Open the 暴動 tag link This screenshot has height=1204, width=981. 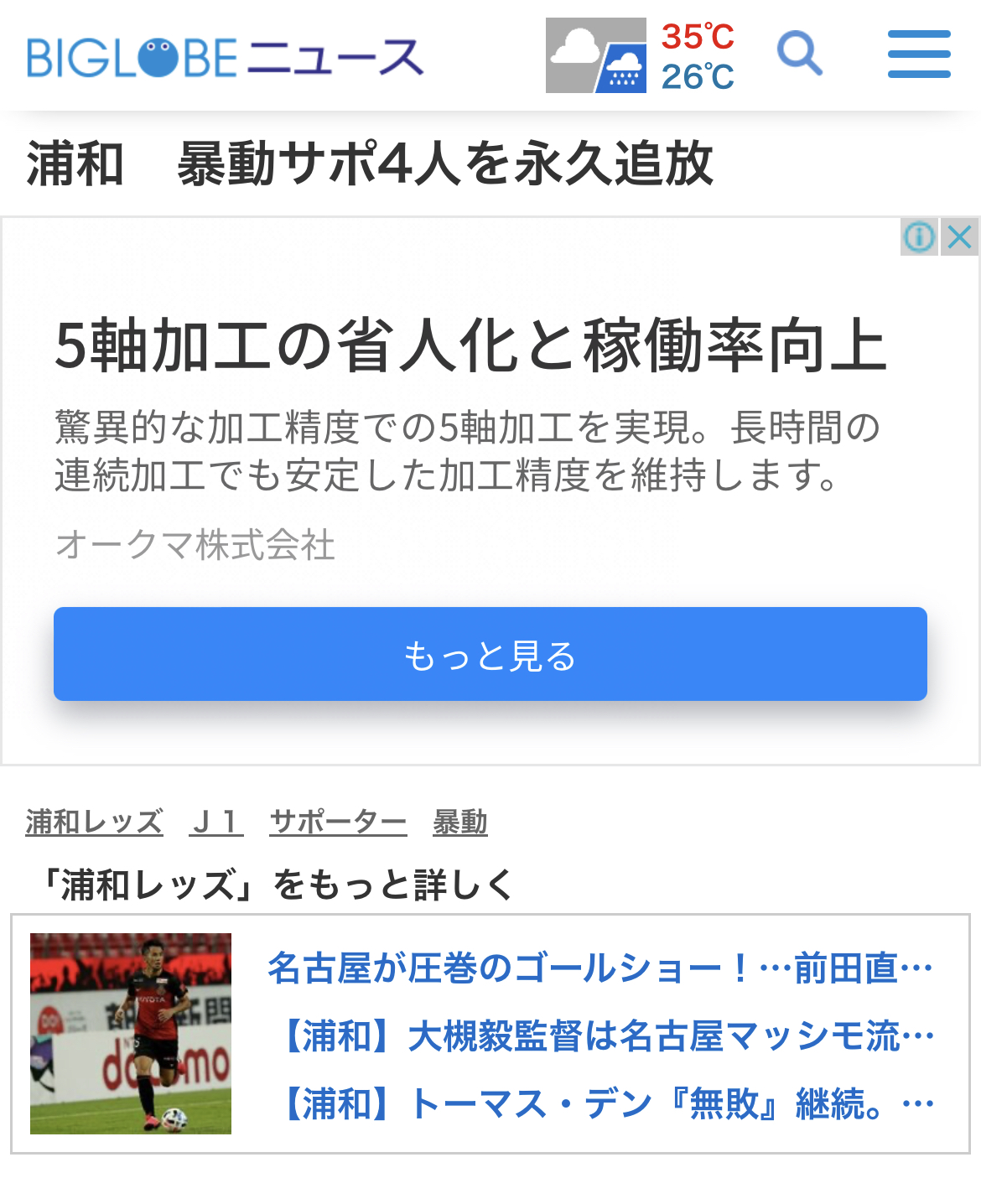pyautogui.click(x=459, y=822)
